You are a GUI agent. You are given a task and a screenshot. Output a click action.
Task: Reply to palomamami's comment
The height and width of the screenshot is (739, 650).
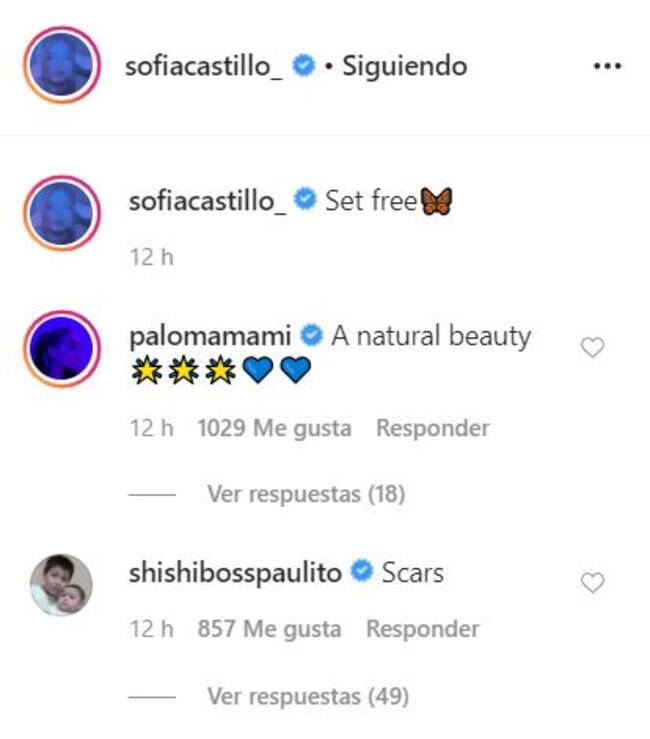click(x=432, y=429)
